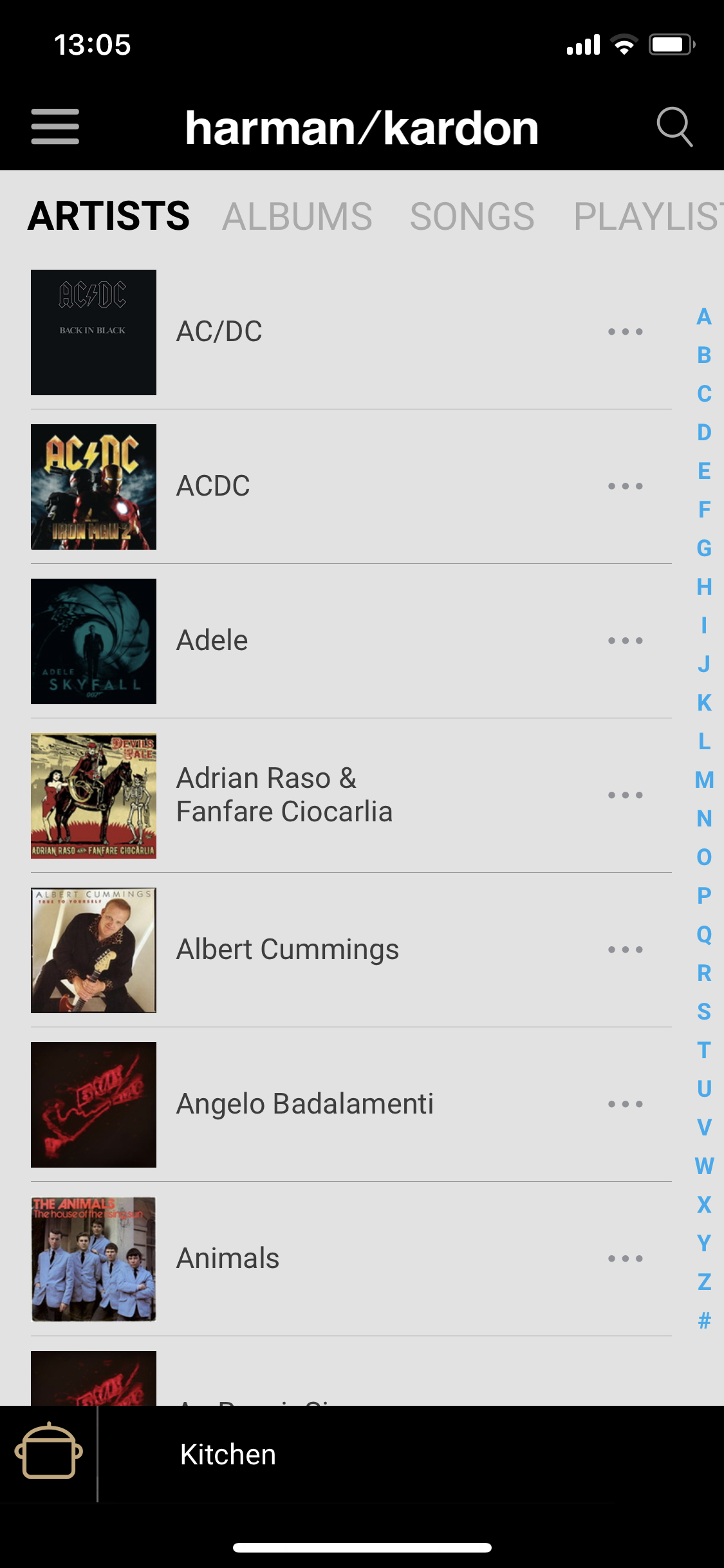Viewport: 724px width, 1568px height.
Task: Open the artist AC/DC
Action: tap(351, 332)
